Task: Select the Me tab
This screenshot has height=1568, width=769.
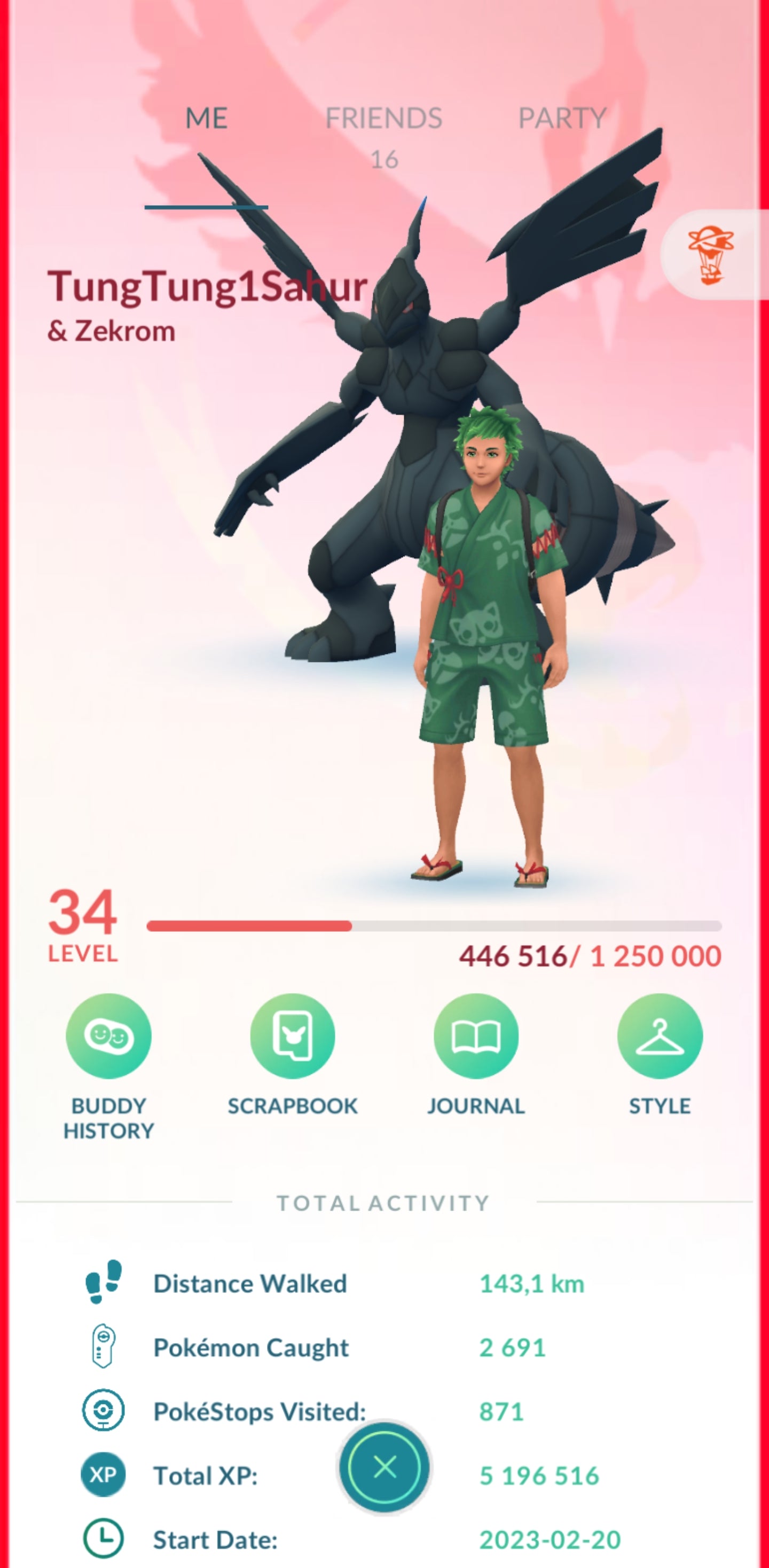Action: [206, 119]
